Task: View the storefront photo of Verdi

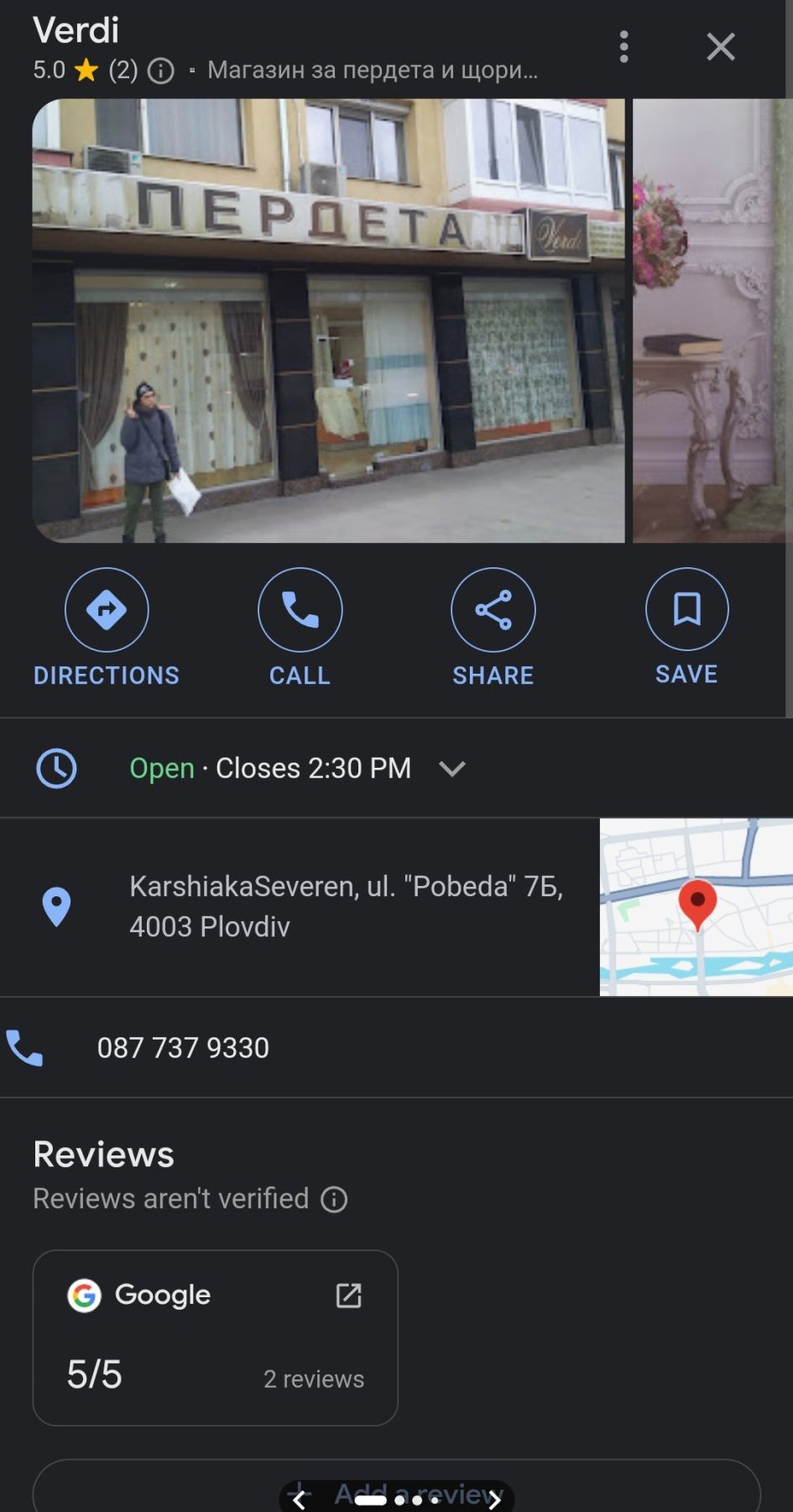Action: click(328, 321)
